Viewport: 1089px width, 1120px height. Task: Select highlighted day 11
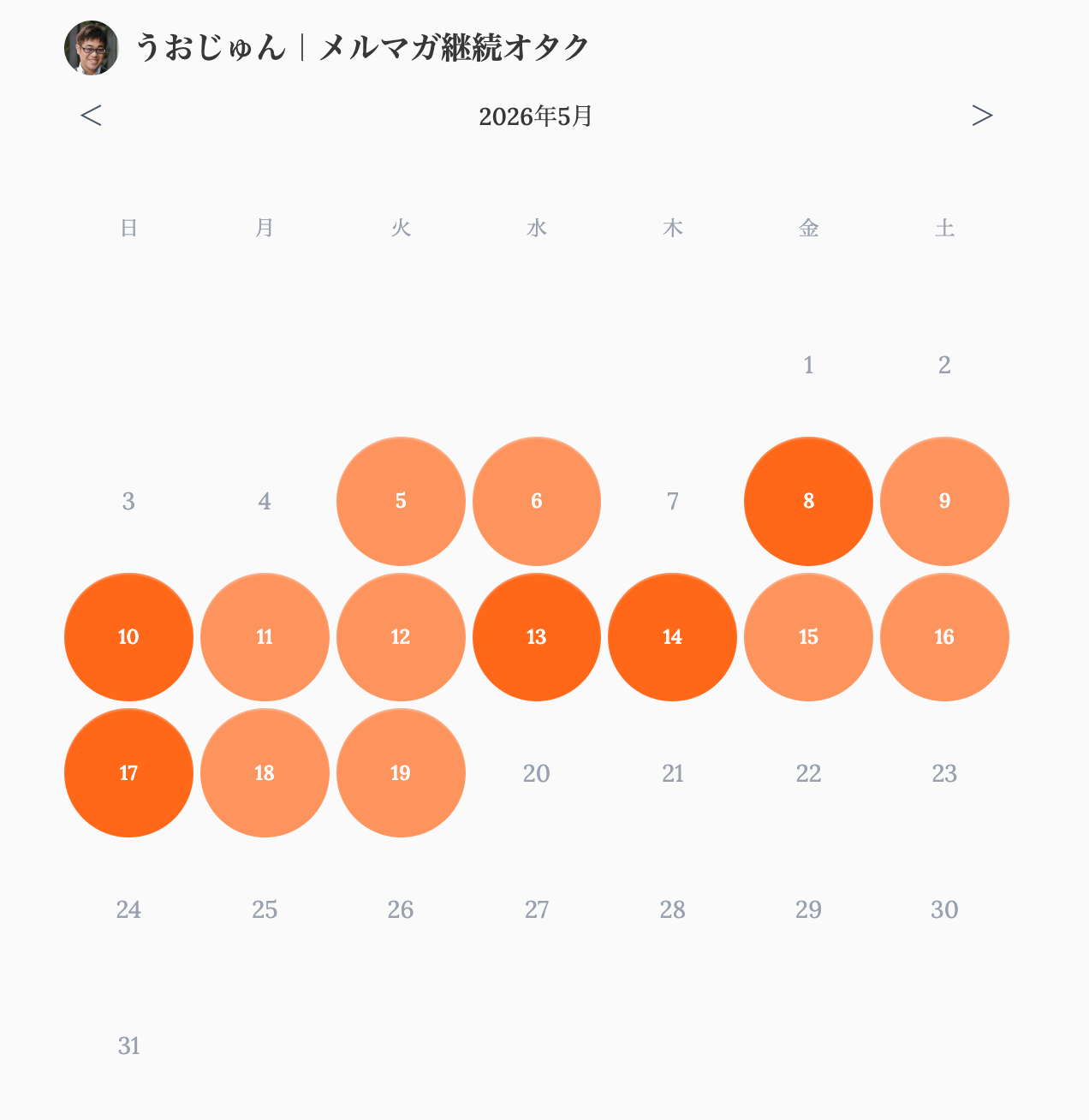click(x=265, y=637)
